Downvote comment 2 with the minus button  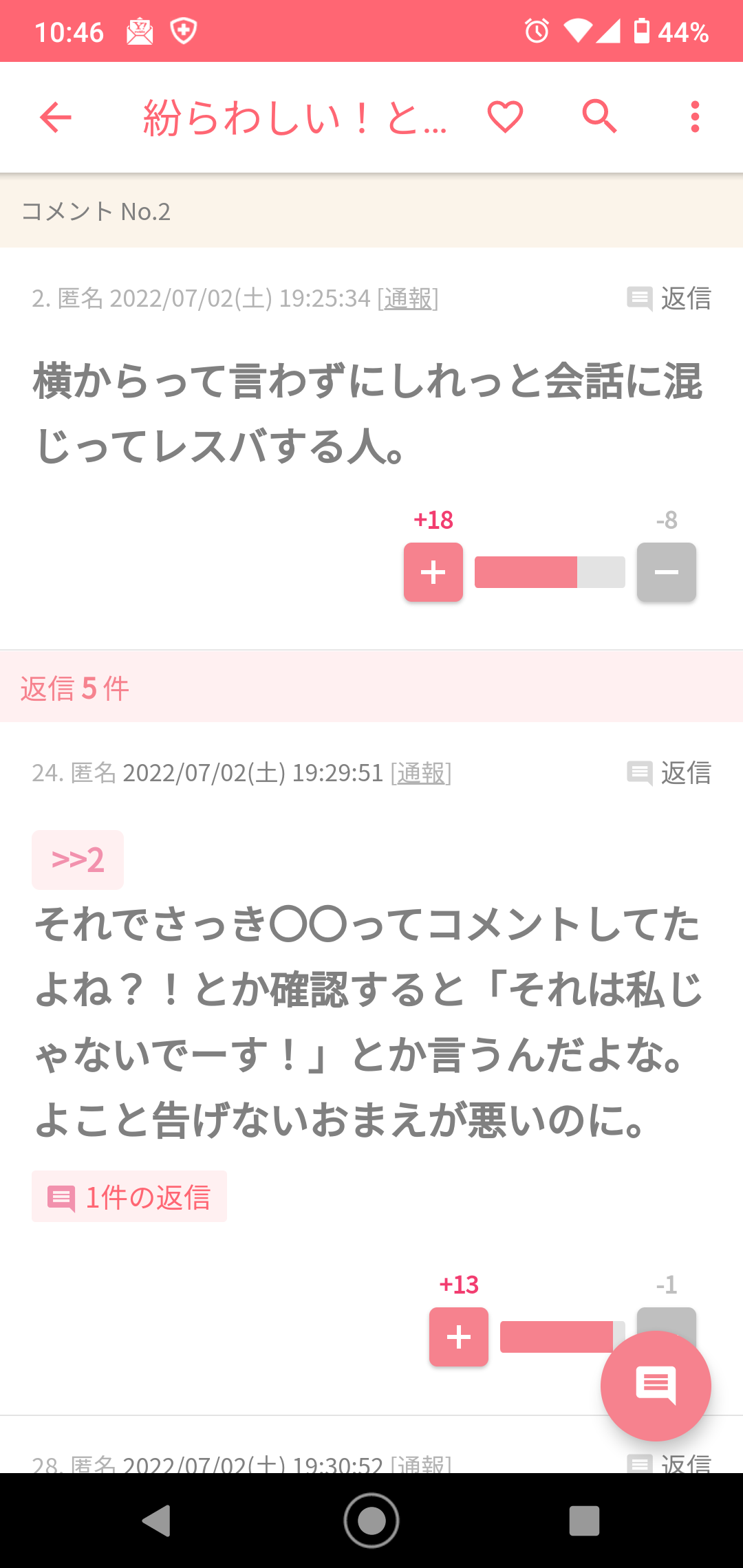665,571
